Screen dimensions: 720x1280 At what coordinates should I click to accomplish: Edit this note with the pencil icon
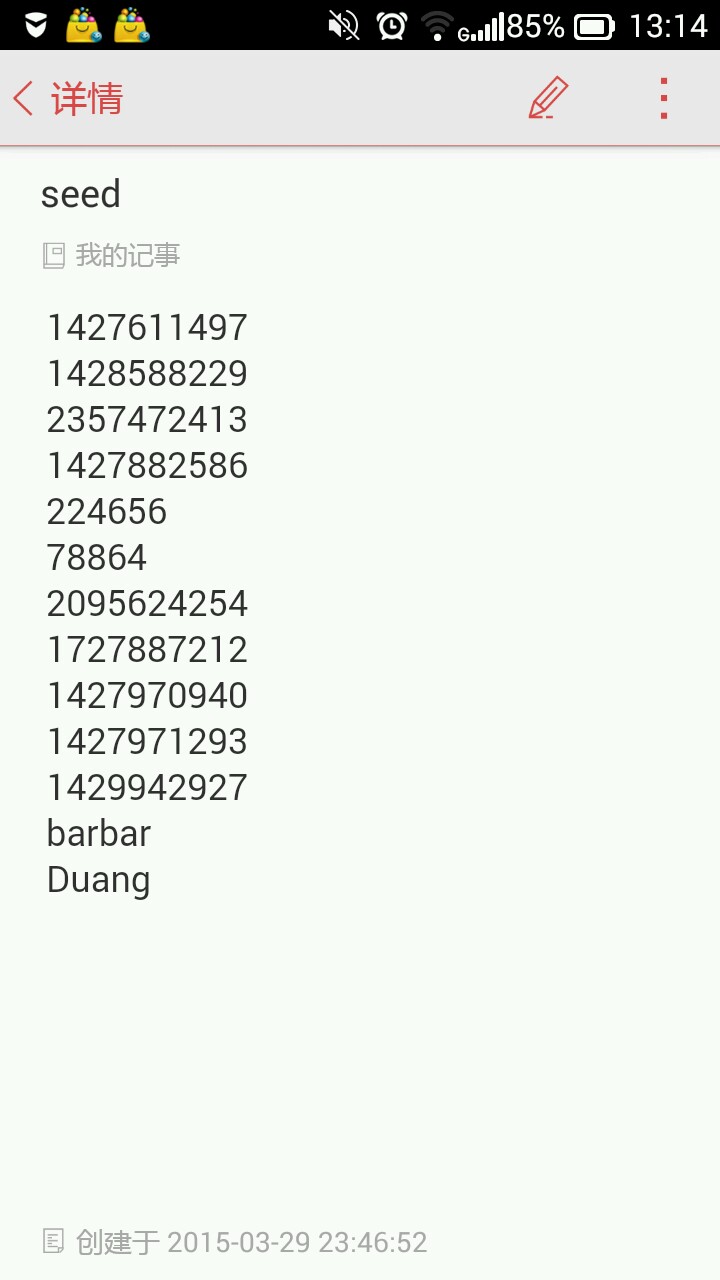(x=548, y=99)
